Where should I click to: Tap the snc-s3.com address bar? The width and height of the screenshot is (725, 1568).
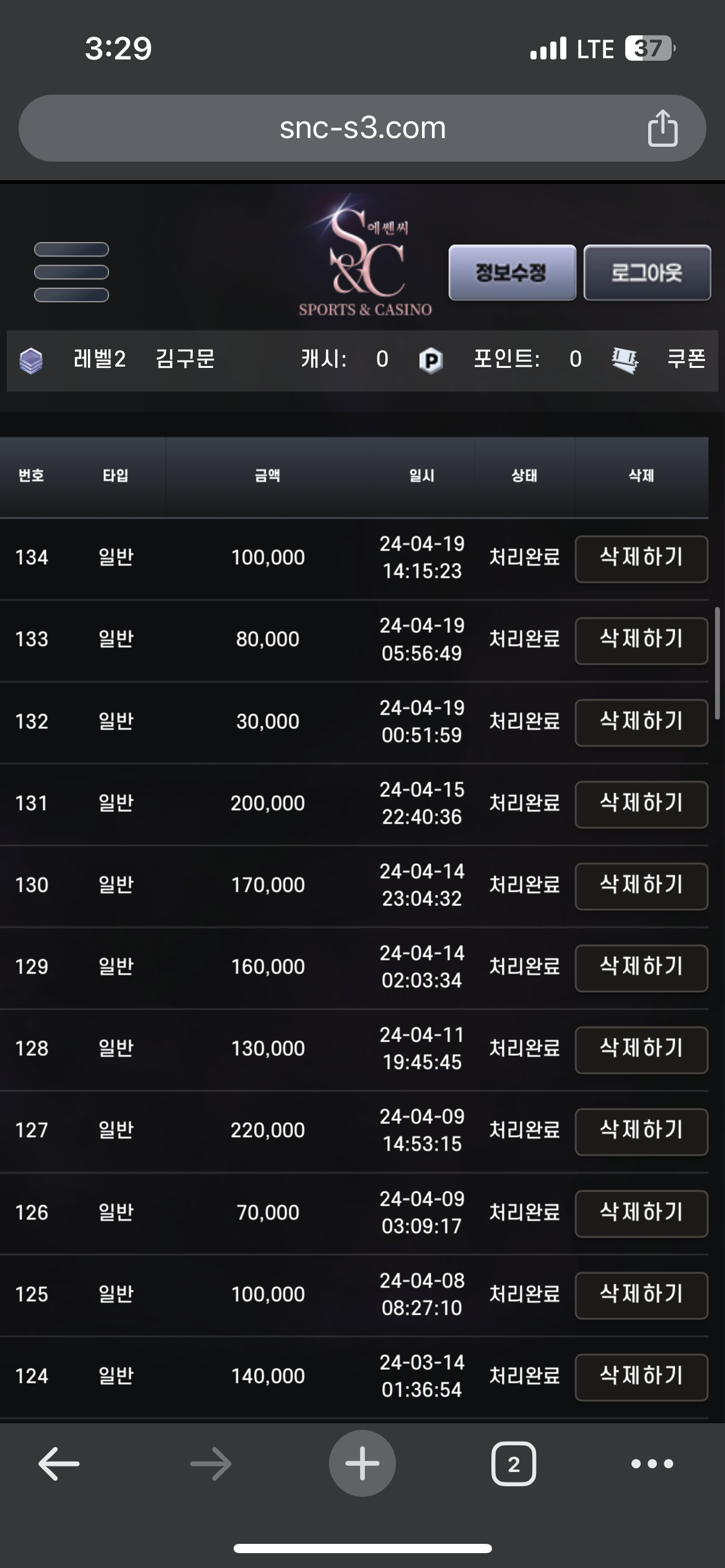(362, 128)
